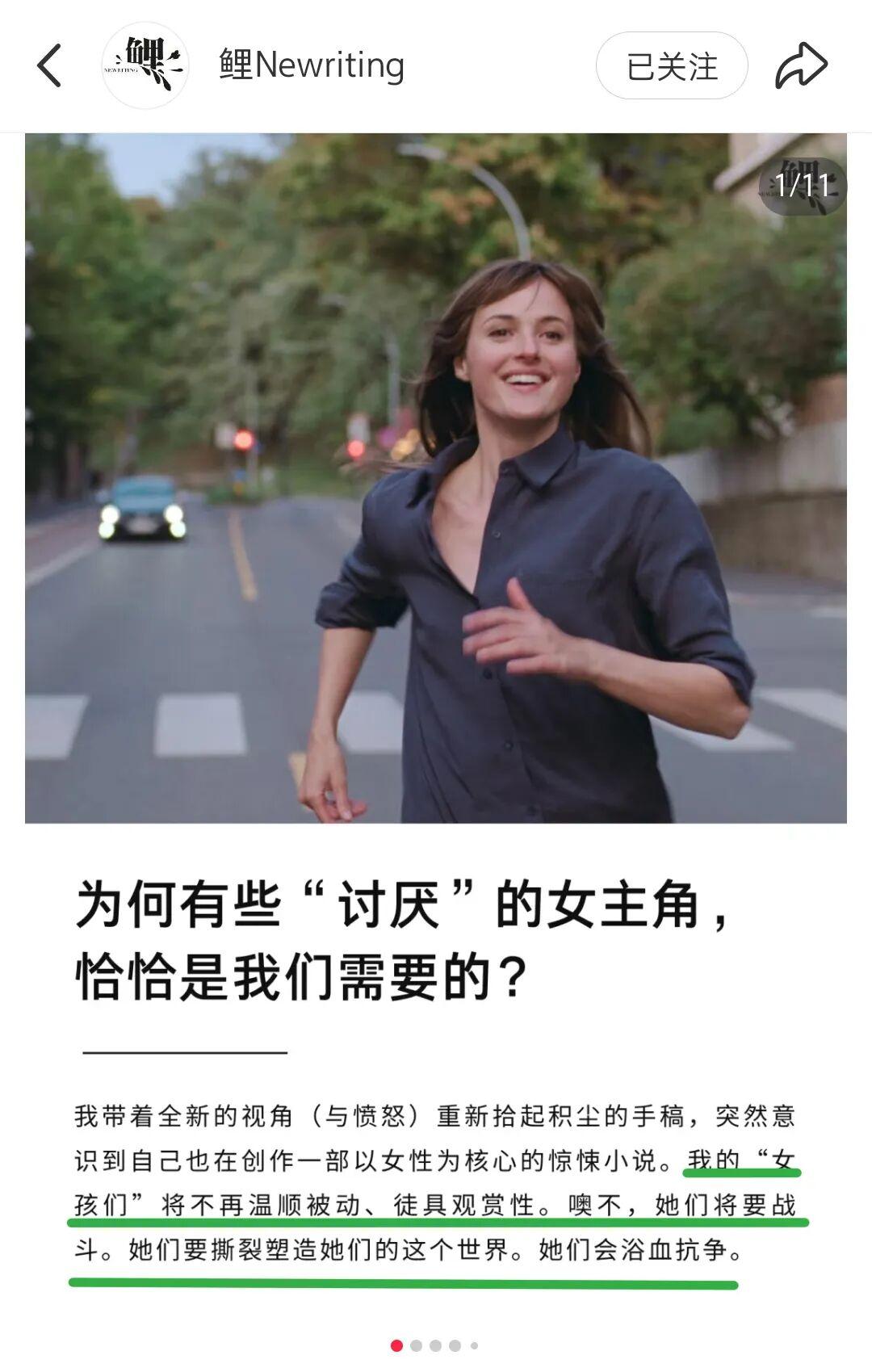The height and width of the screenshot is (1372, 872).
Task: Open 鲤Newriting profile avatar
Action: point(145,65)
